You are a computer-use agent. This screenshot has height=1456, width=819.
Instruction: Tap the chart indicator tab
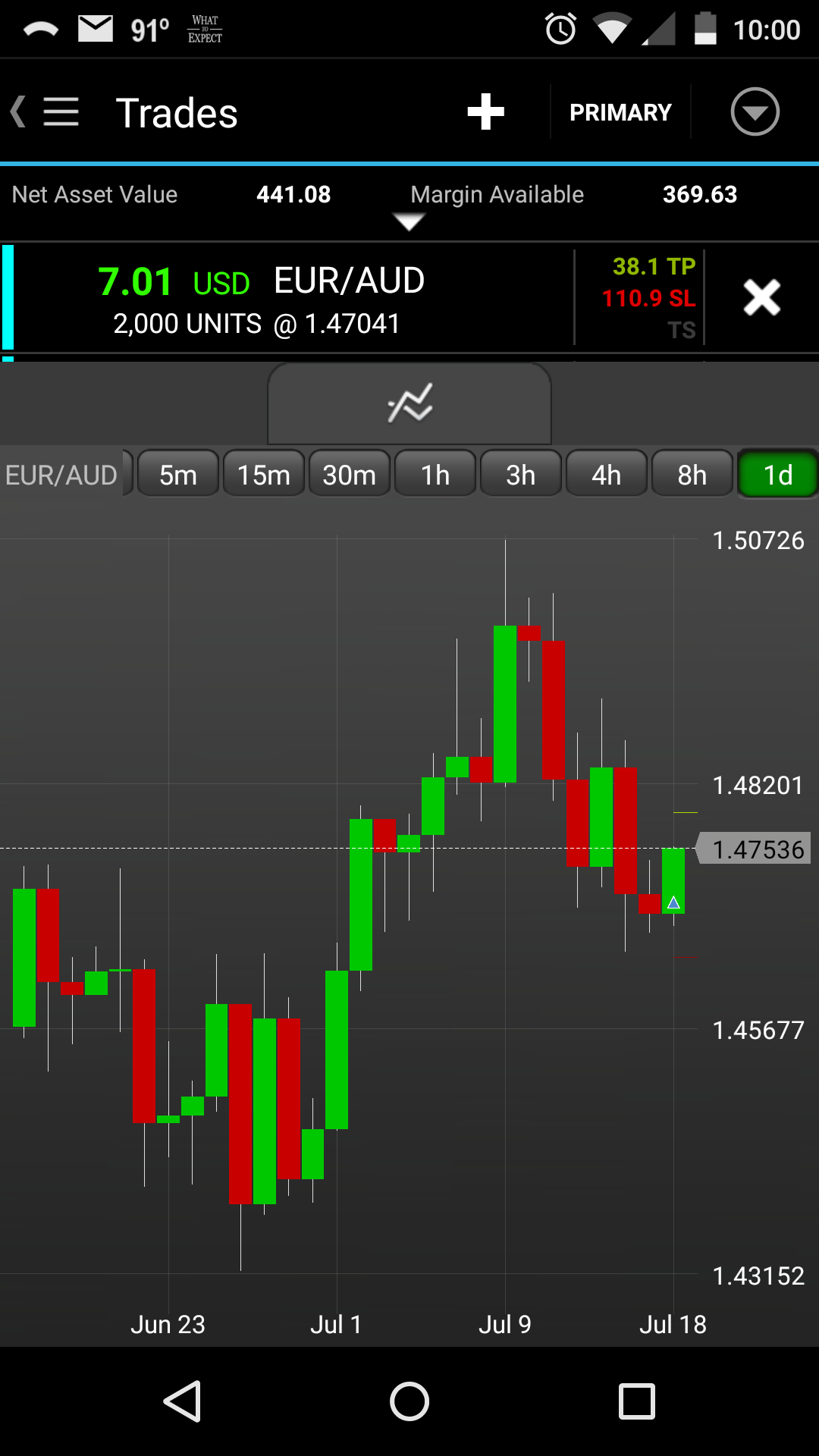pyautogui.click(x=409, y=403)
